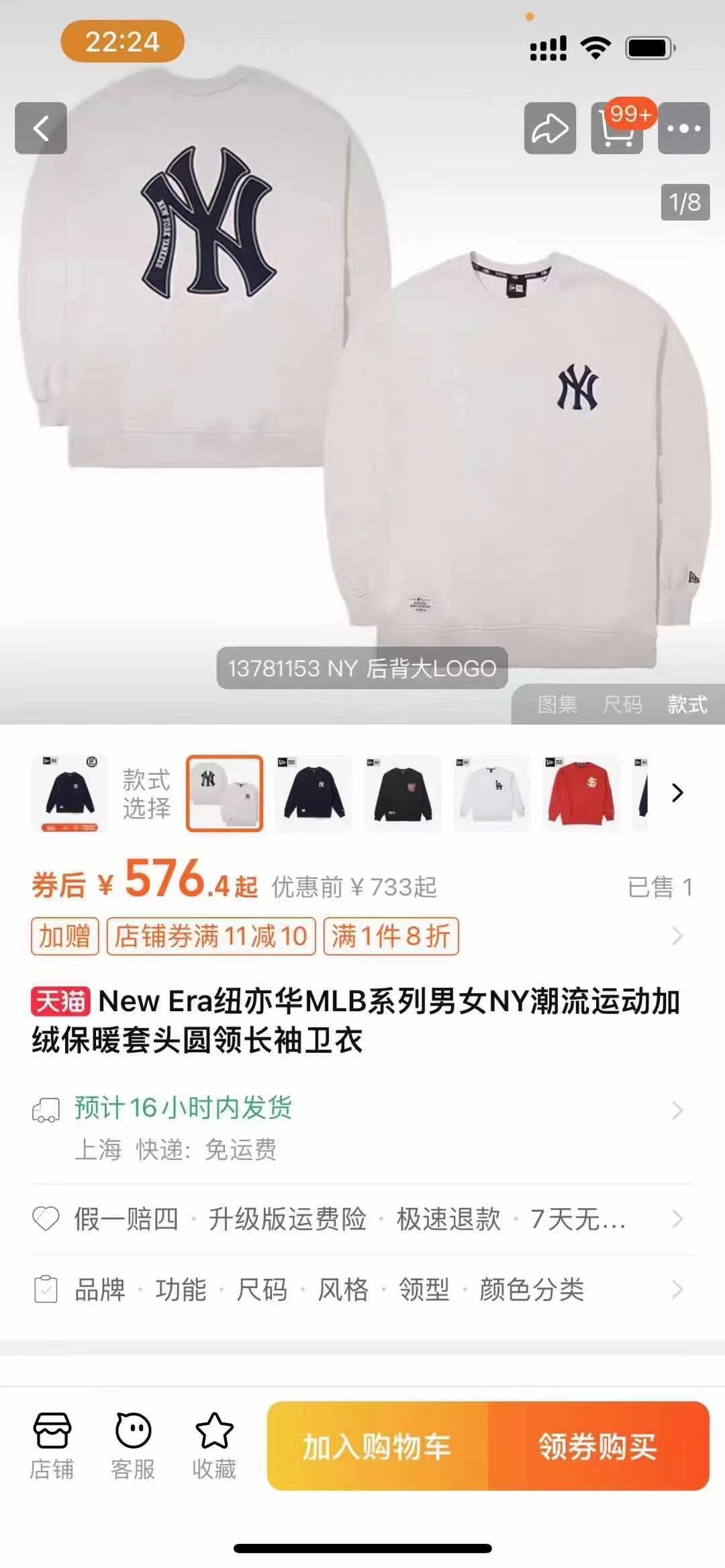Switch to the 尺码 size tab
The height and width of the screenshot is (1568, 725).
coord(622,704)
